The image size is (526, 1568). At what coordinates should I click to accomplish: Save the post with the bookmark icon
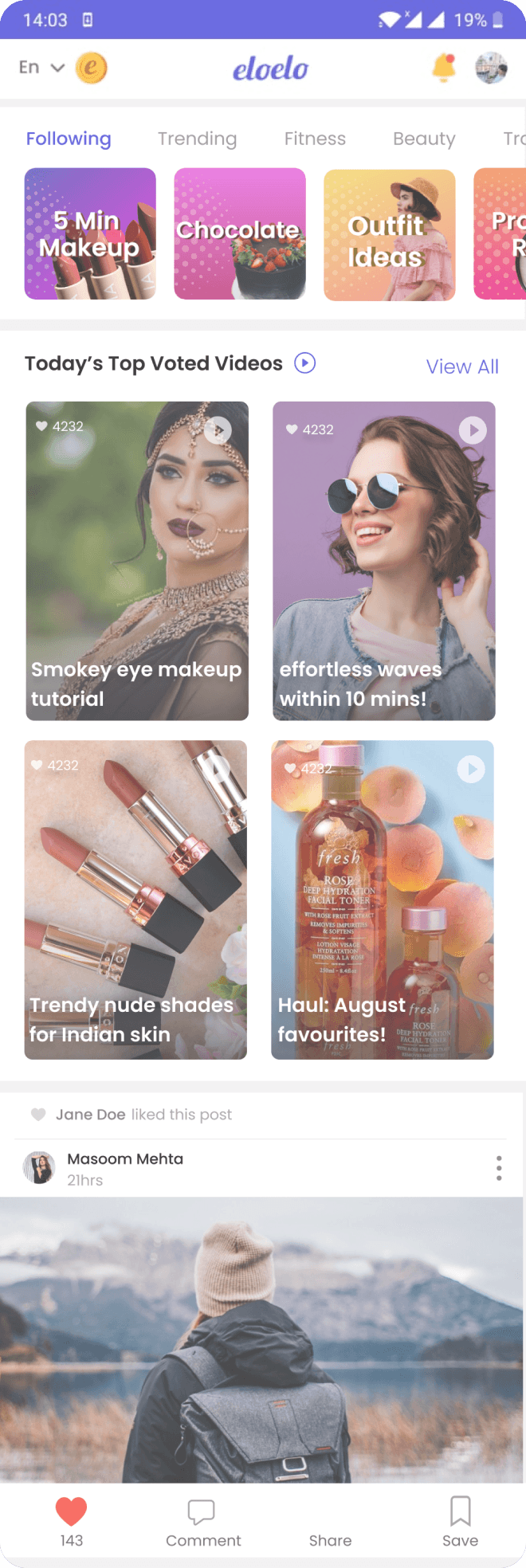click(x=461, y=1520)
